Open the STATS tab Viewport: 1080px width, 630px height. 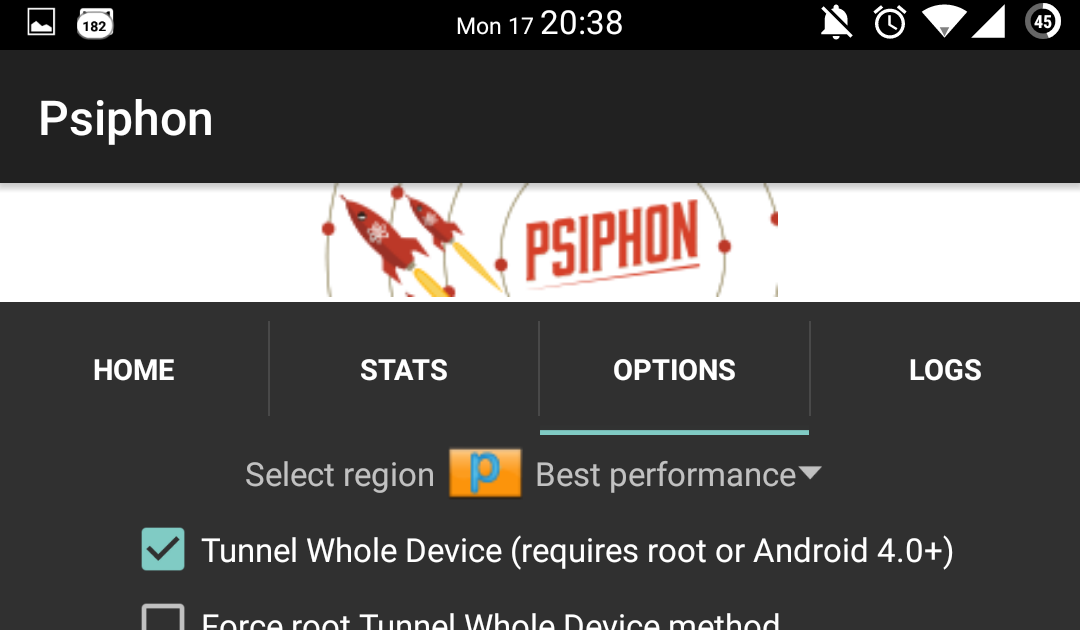(x=404, y=370)
